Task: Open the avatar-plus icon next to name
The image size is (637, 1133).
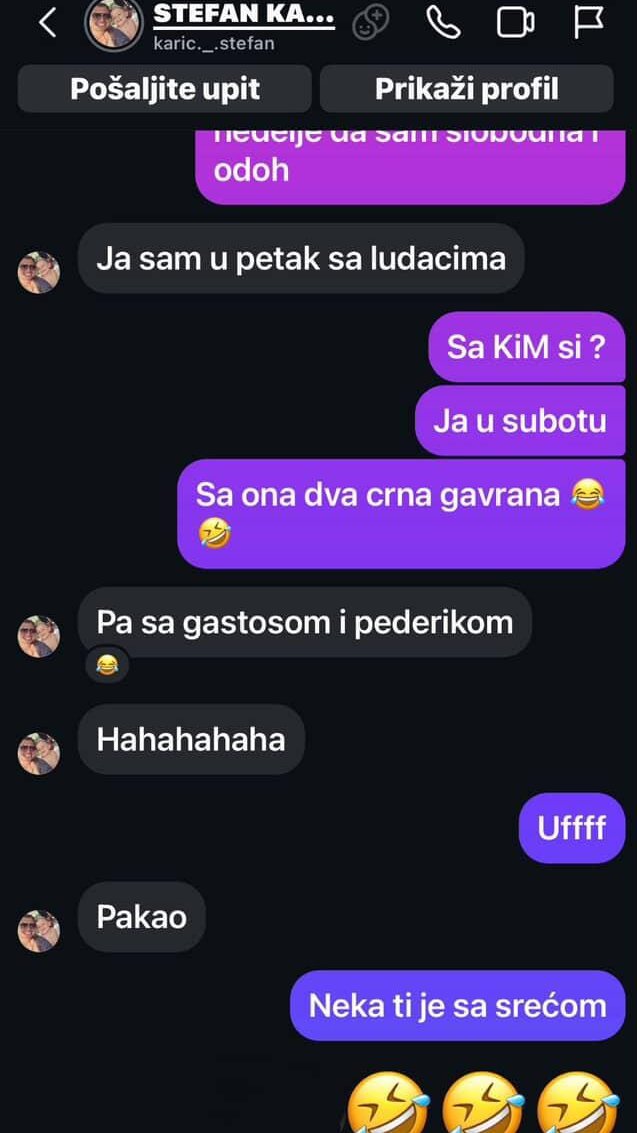Action: click(371, 22)
